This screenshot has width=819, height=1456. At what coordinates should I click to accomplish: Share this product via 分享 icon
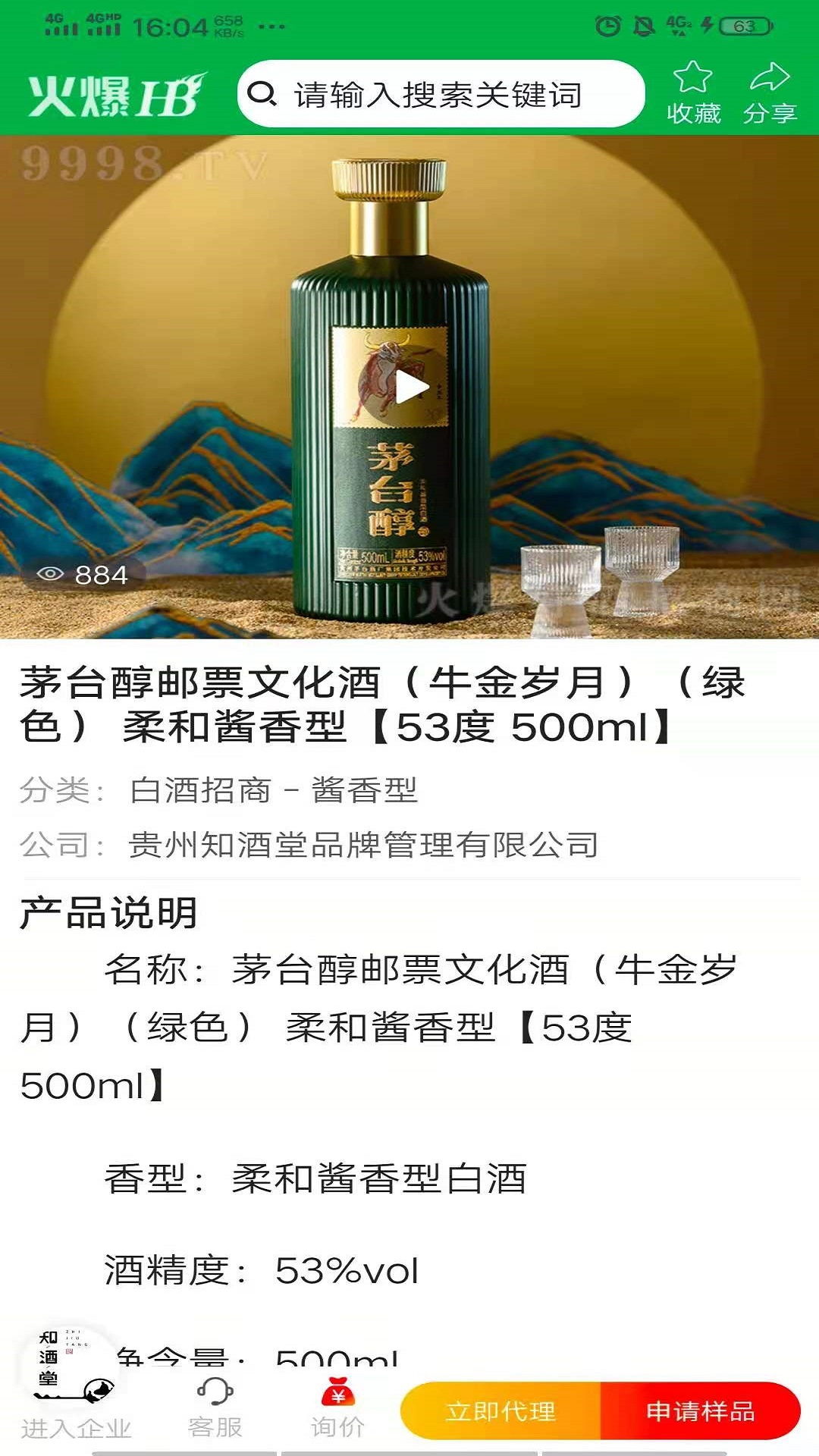click(770, 94)
